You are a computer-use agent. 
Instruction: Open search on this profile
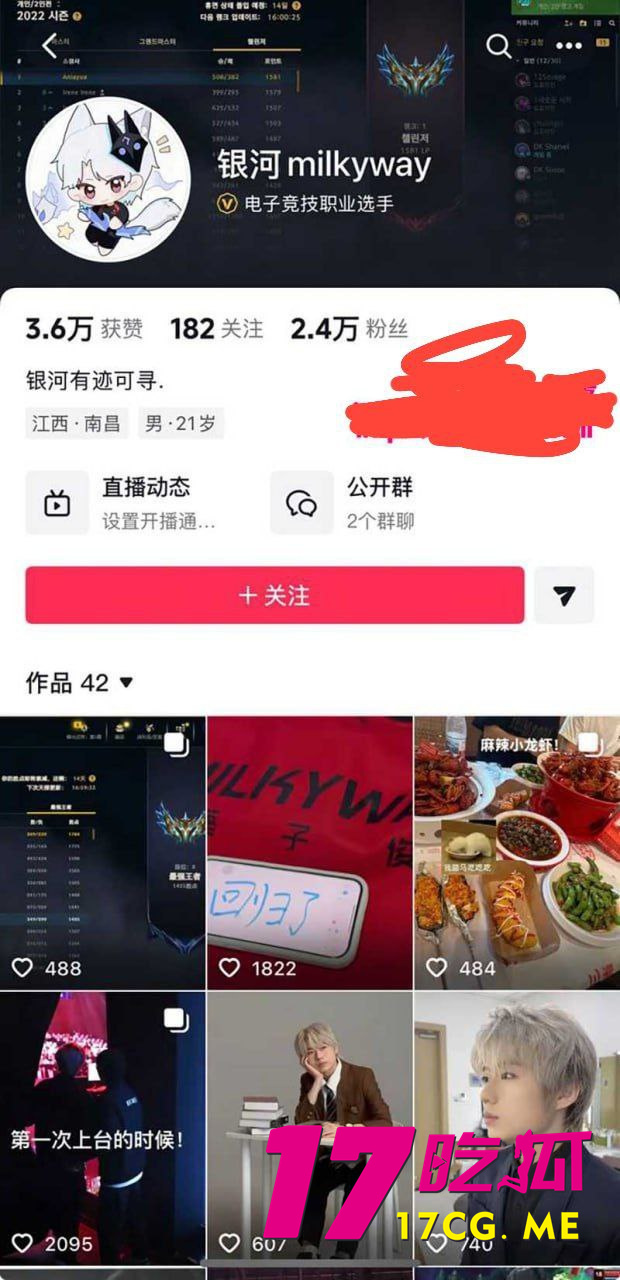498,45
